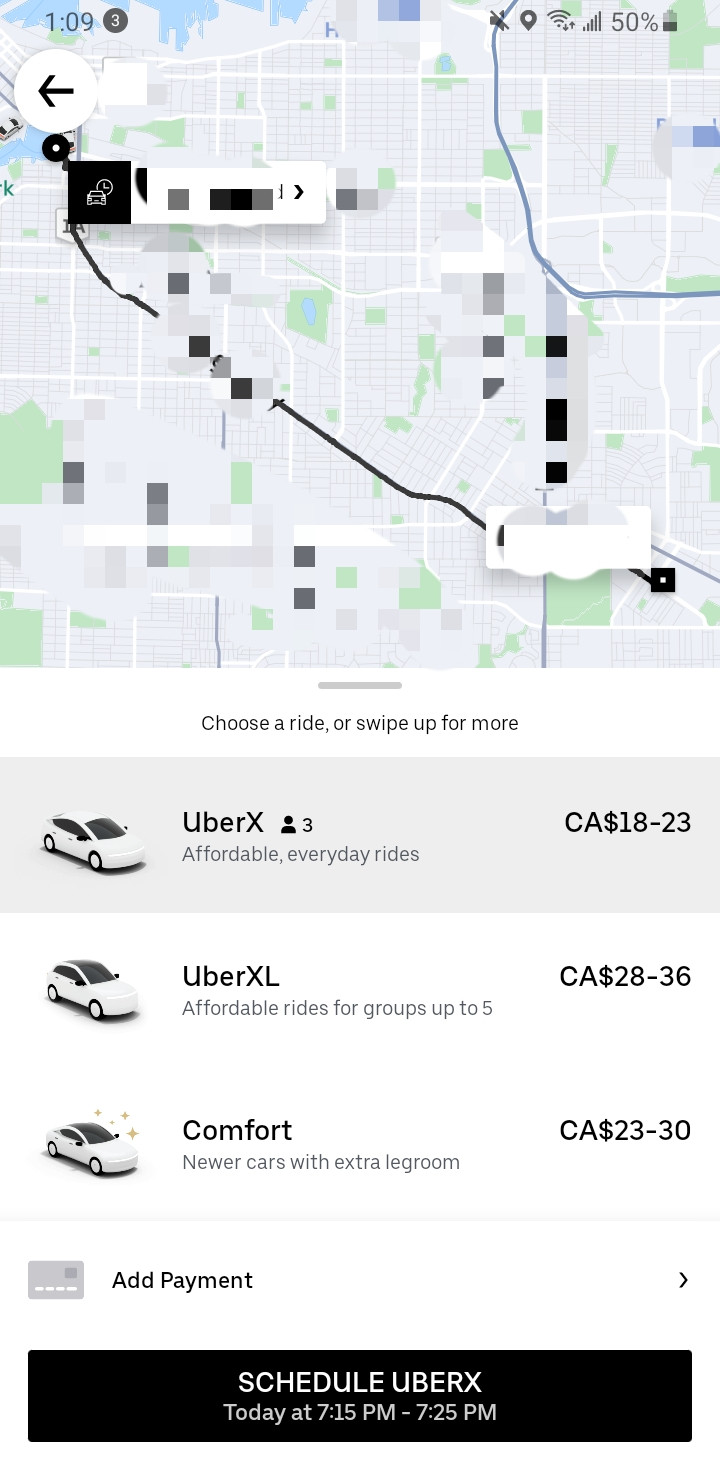Tap the scheduled ride car-with-clock icon
The image size is (720, 1480).
click(98, 192)
